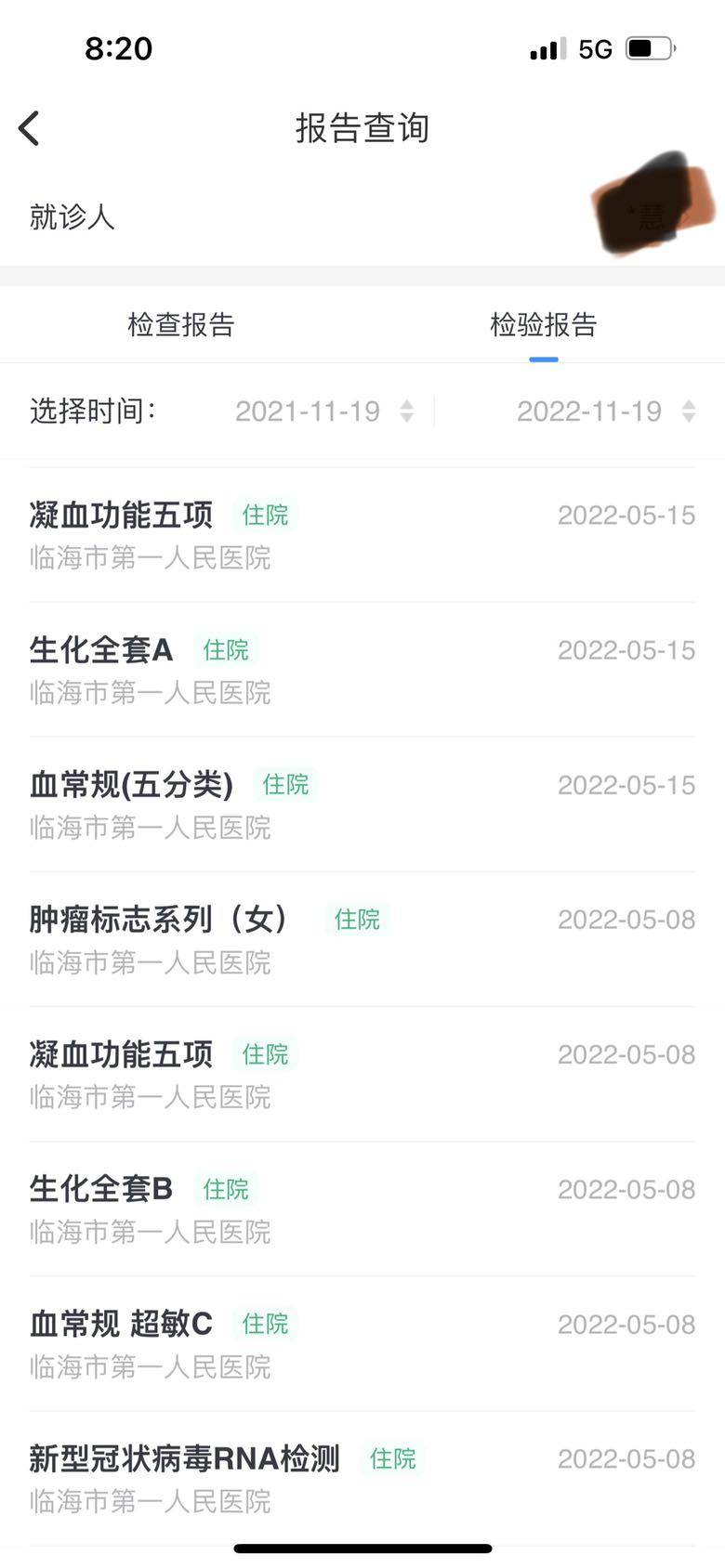The image size is (725, 1568).
Task: View the 生化全套A report
Action: tap(362, 669)
